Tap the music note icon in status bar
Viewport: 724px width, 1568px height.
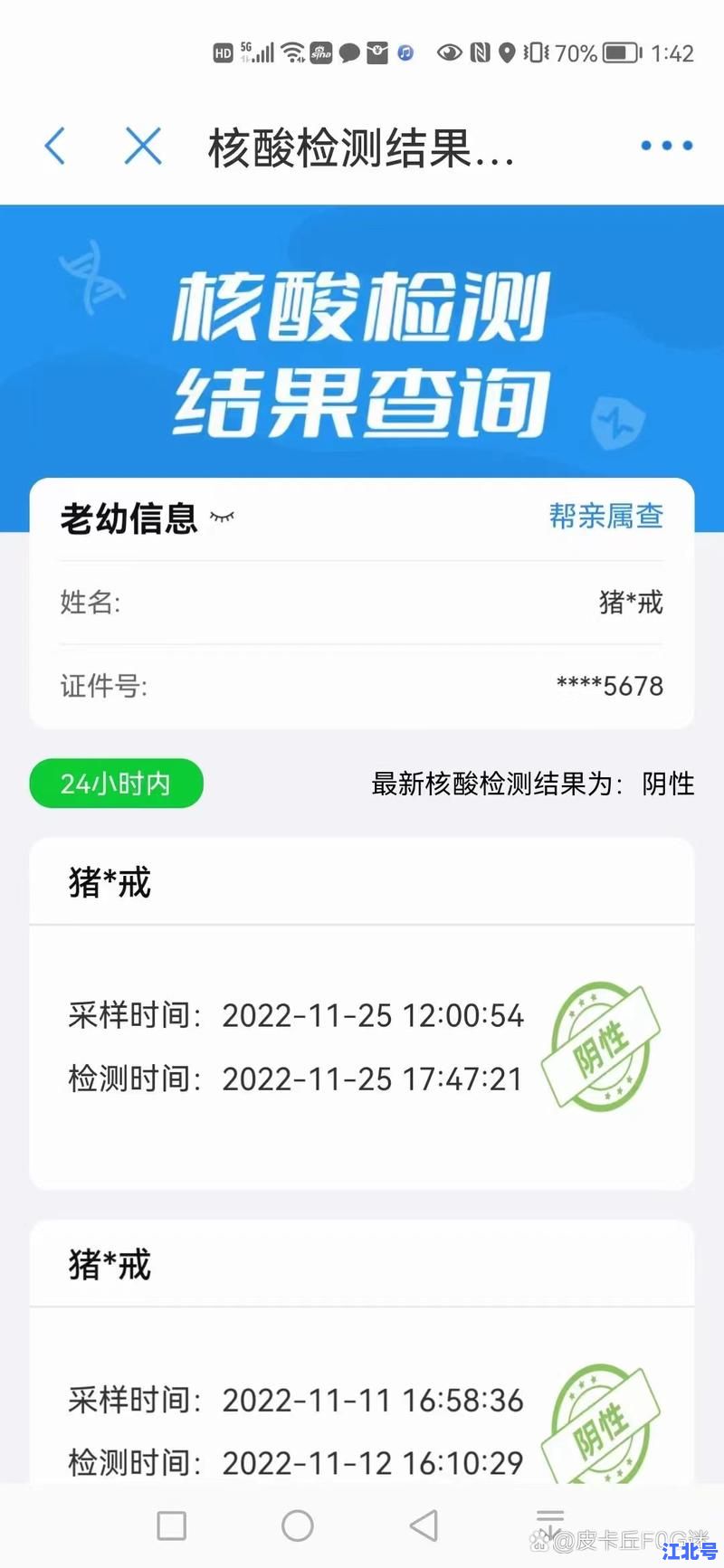(404, 52)
